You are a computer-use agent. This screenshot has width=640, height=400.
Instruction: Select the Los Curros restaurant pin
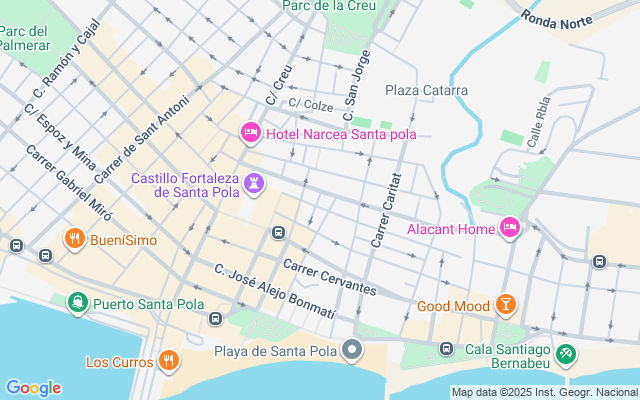169,360
